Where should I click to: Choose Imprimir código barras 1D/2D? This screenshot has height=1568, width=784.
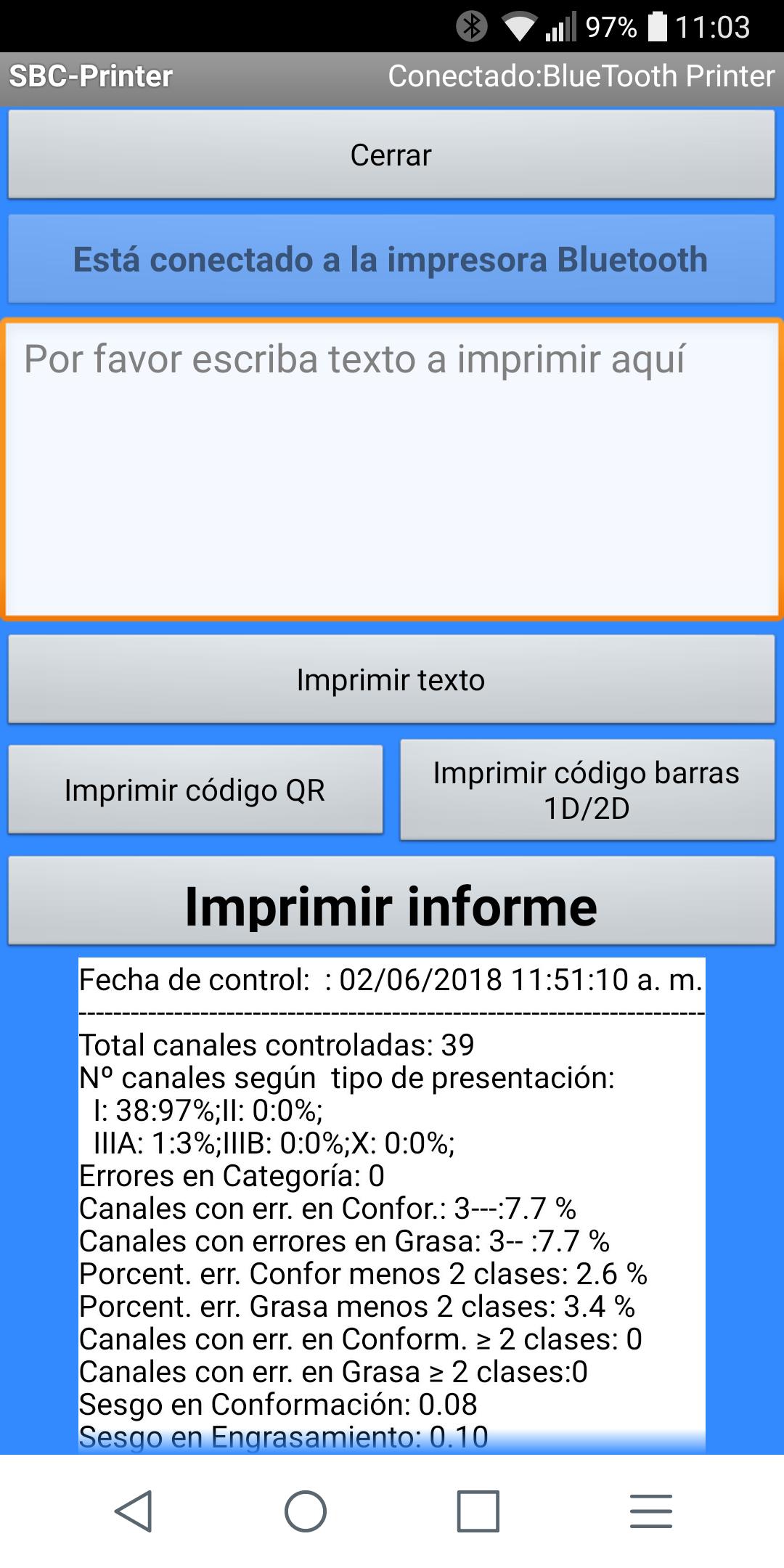[587, 790]
